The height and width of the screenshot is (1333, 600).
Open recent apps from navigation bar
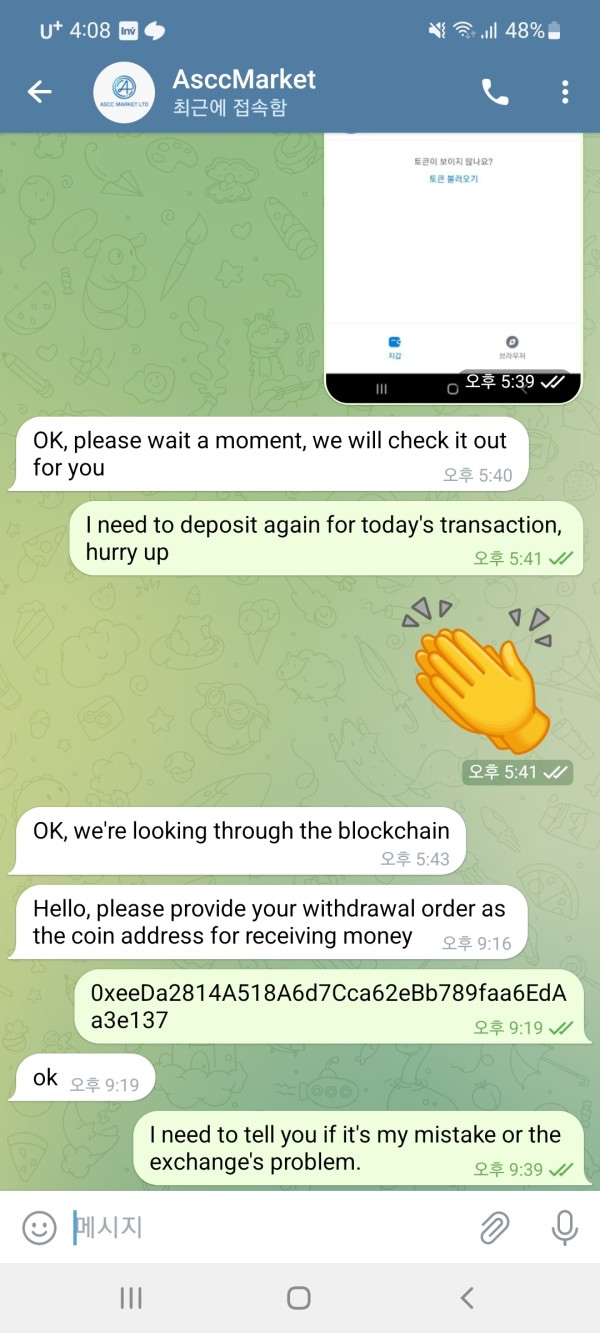131,1298
